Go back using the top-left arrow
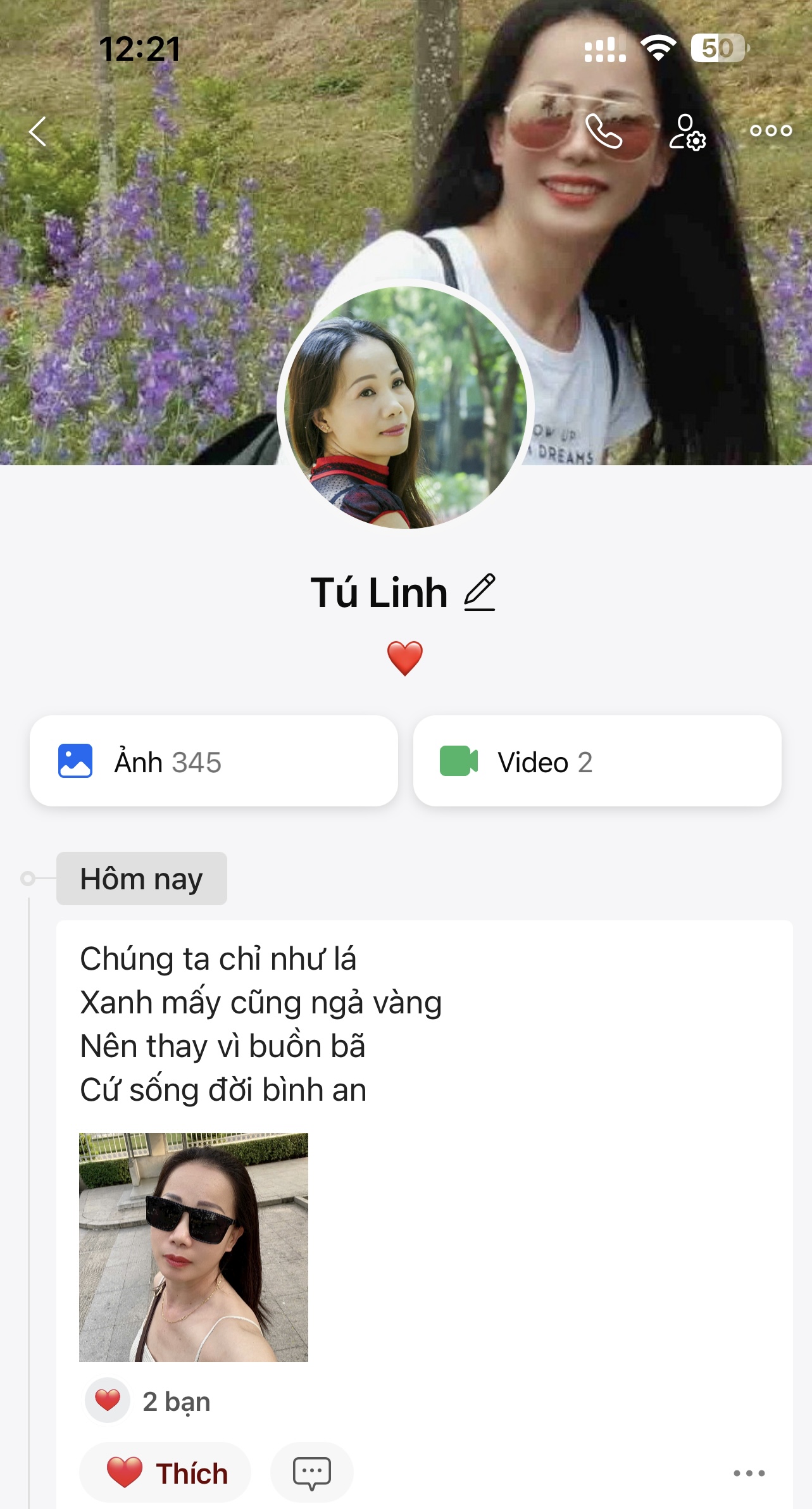Image resolution: width=812 pixels, height=1509 pixels. click(38, 132)
